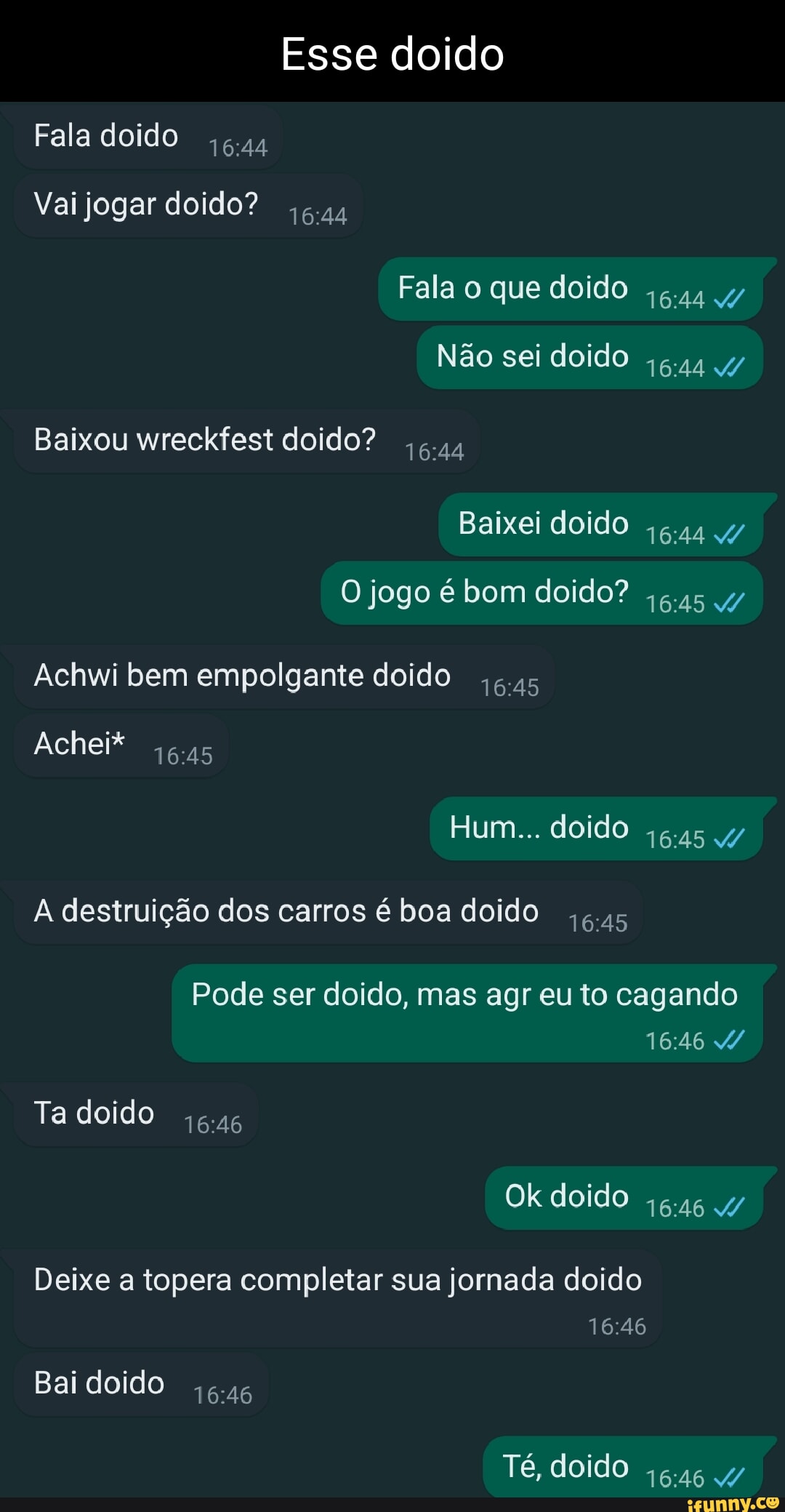Select the 'A destruição dos carros é boa doido' bubble
This screenshot has width=785, height=1512.
click(286, 911)
